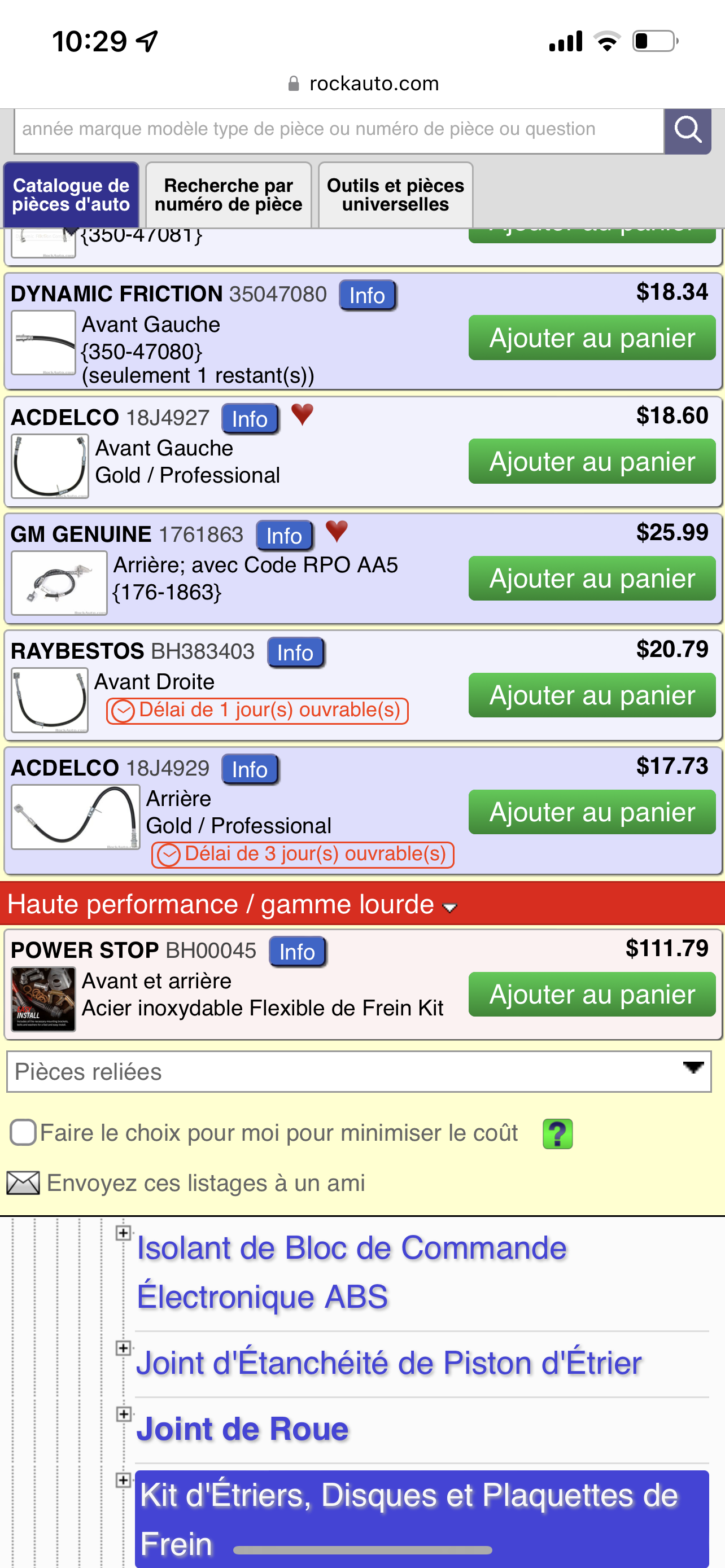Add ACDelco 18J4927 to cart
The width and height of the screenshot is (725, 1568).
click(x=592, y=461)
